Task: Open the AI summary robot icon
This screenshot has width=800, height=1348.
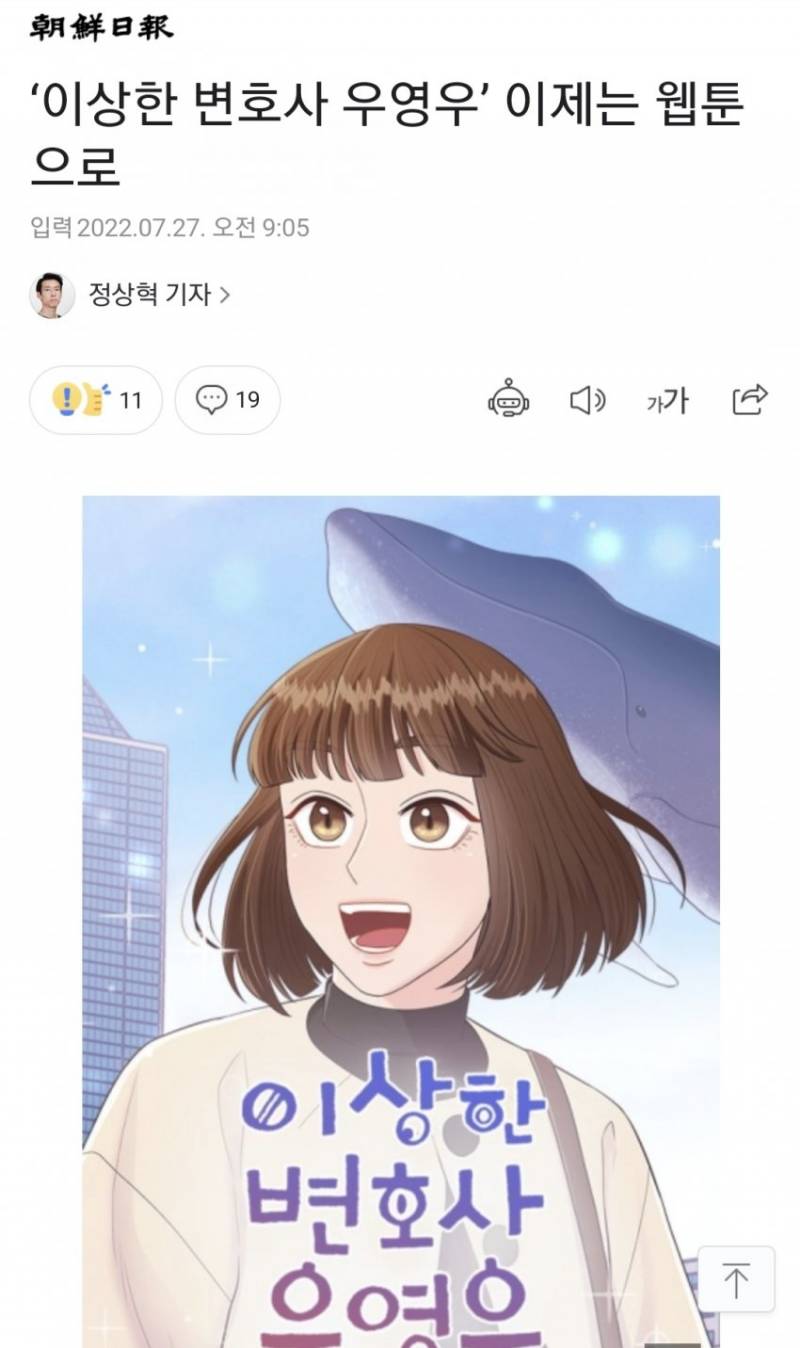Action: [x=509, y=400]
